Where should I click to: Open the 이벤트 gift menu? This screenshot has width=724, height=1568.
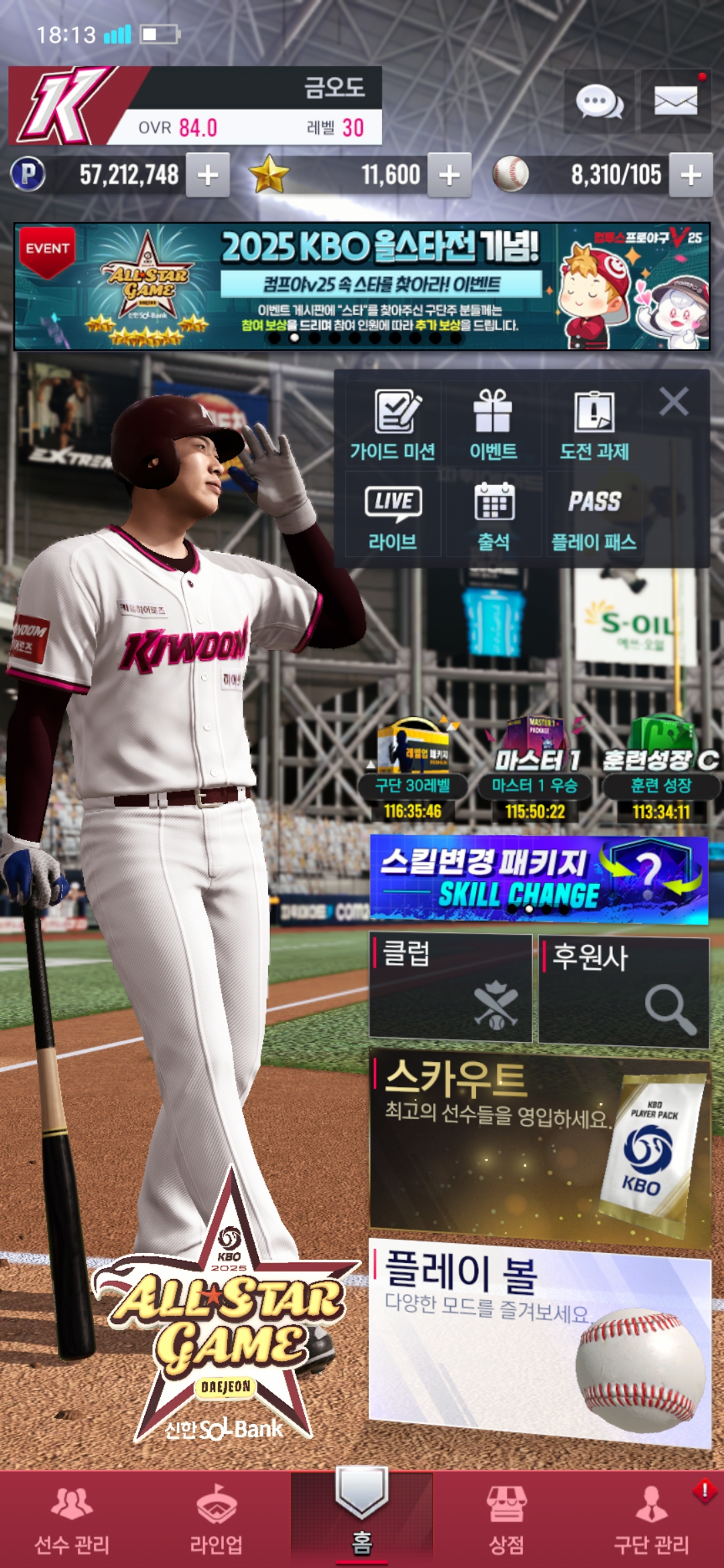point(493,424)
